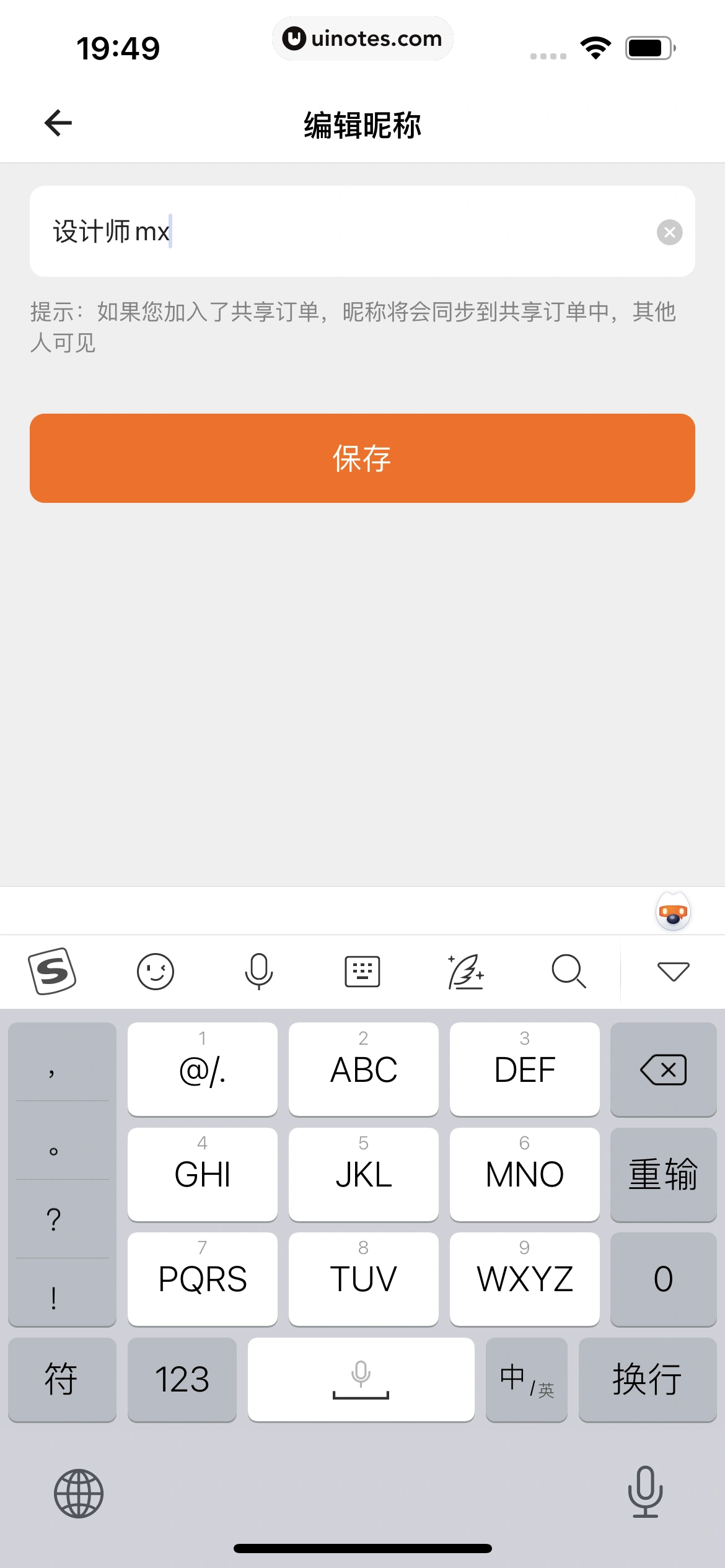Switch to symbols with the 符 key
The width and height of the screenshot is (725, 1568).
(x=61, y=1379)
